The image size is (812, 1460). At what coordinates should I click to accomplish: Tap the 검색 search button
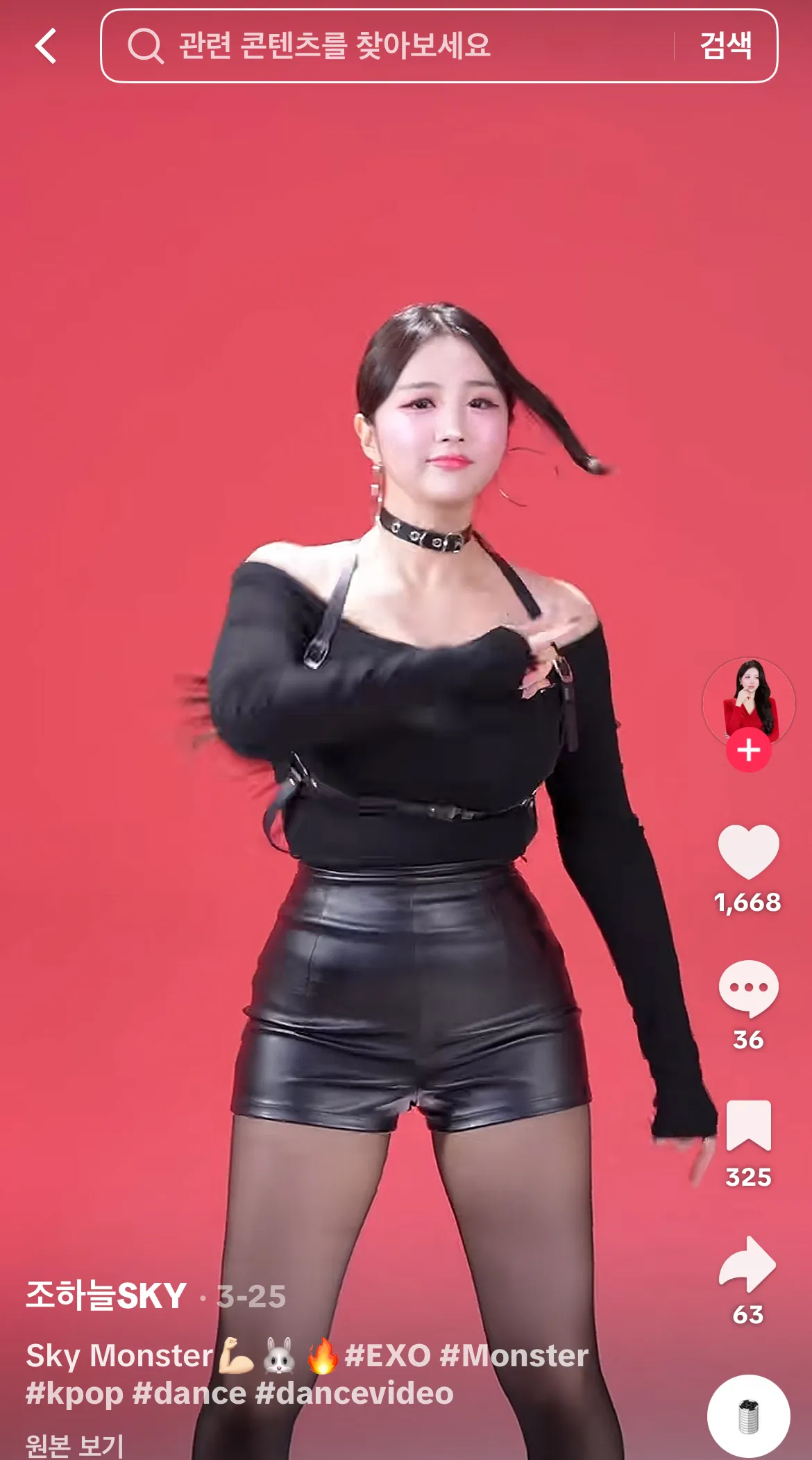click(726, 46)
